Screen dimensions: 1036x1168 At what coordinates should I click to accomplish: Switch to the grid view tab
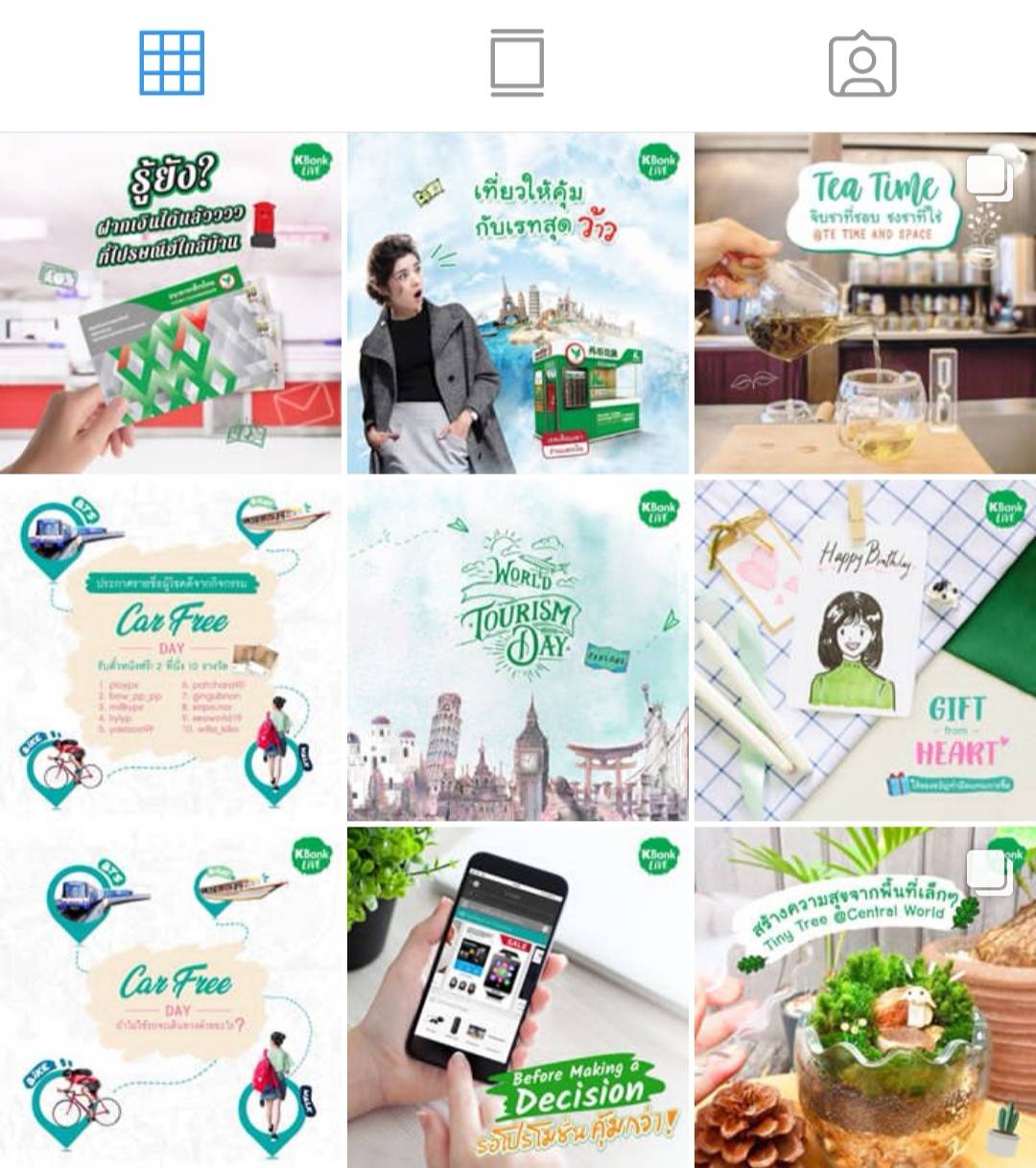pyautogui.click(x=172, y=63)
